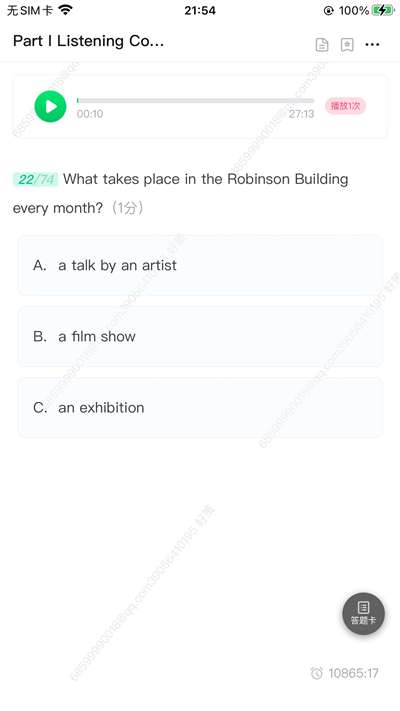Tap the audio progress bar

[x=195, y=100]
